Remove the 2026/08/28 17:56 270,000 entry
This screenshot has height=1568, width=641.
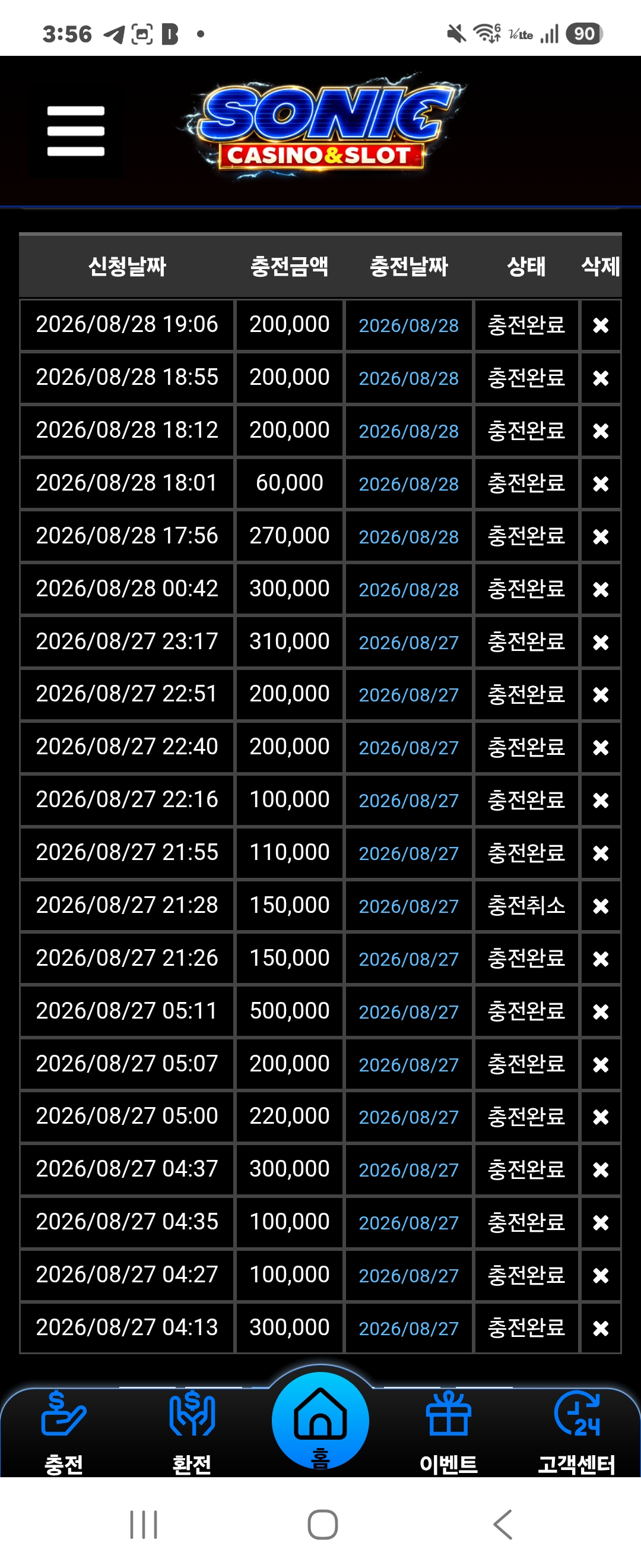coord(600,536)
